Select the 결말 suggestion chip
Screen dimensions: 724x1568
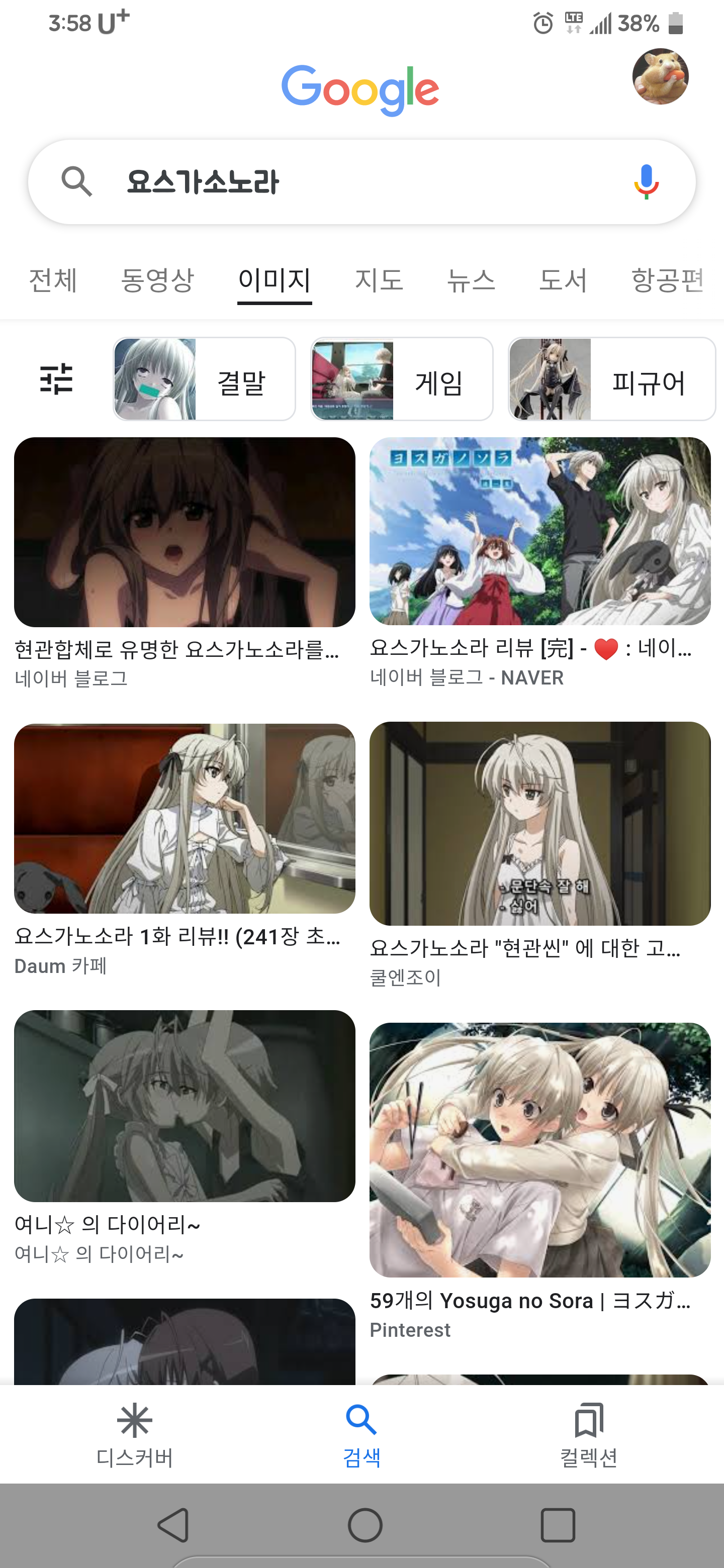coord(204,379)
